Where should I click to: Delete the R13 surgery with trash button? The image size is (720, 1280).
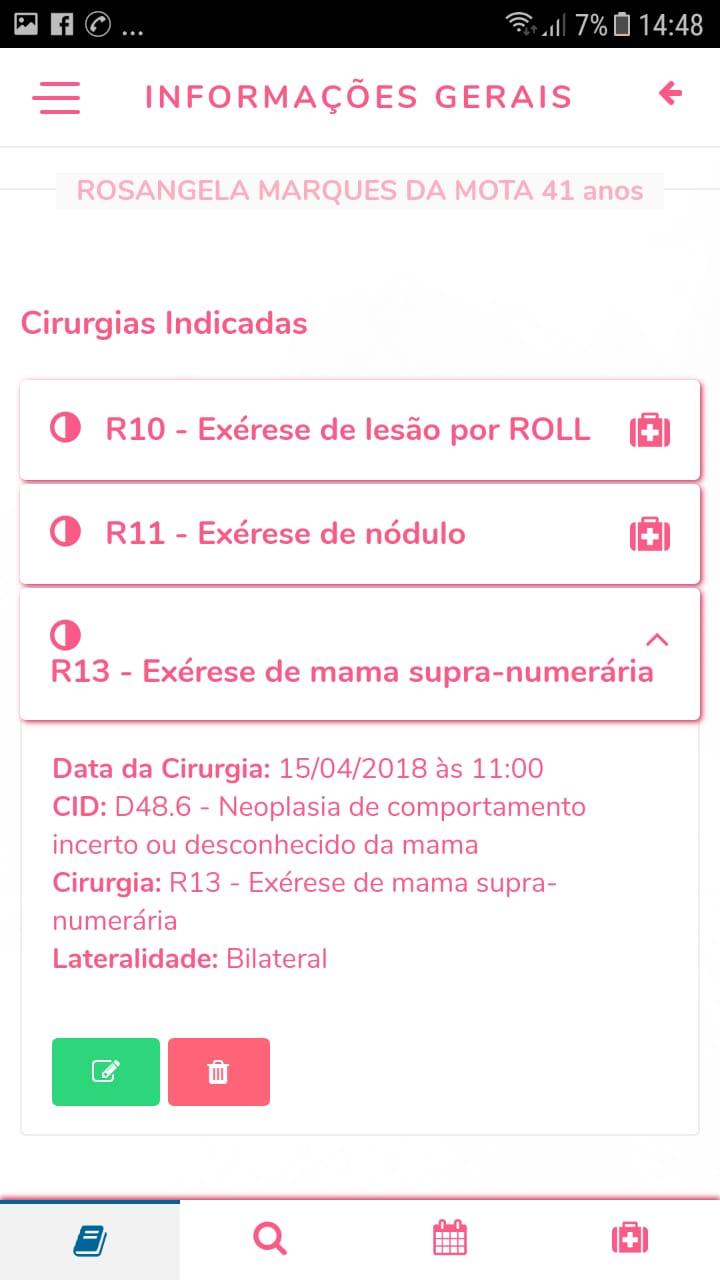(218, 1072)
